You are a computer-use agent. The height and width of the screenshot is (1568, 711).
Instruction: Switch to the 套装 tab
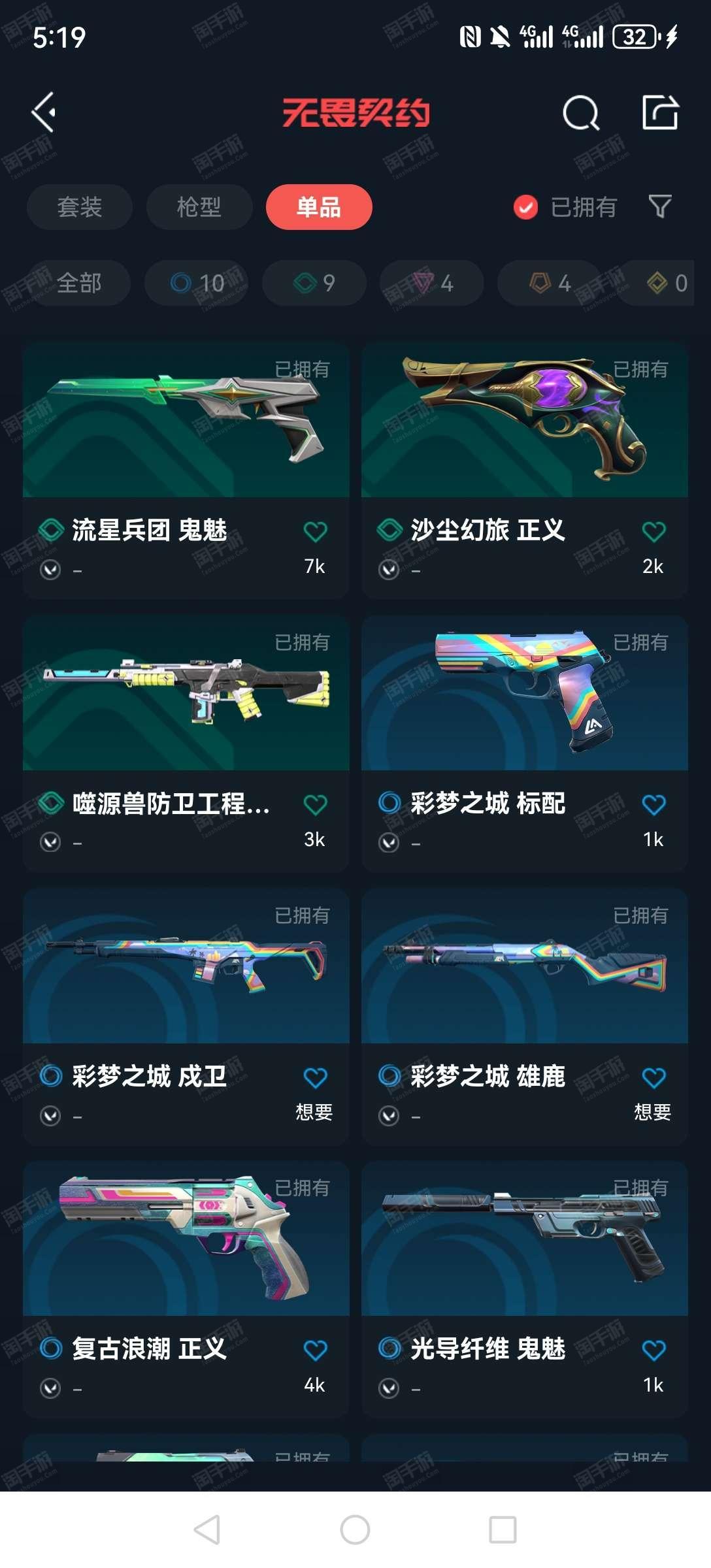click(x=80, y=207)
